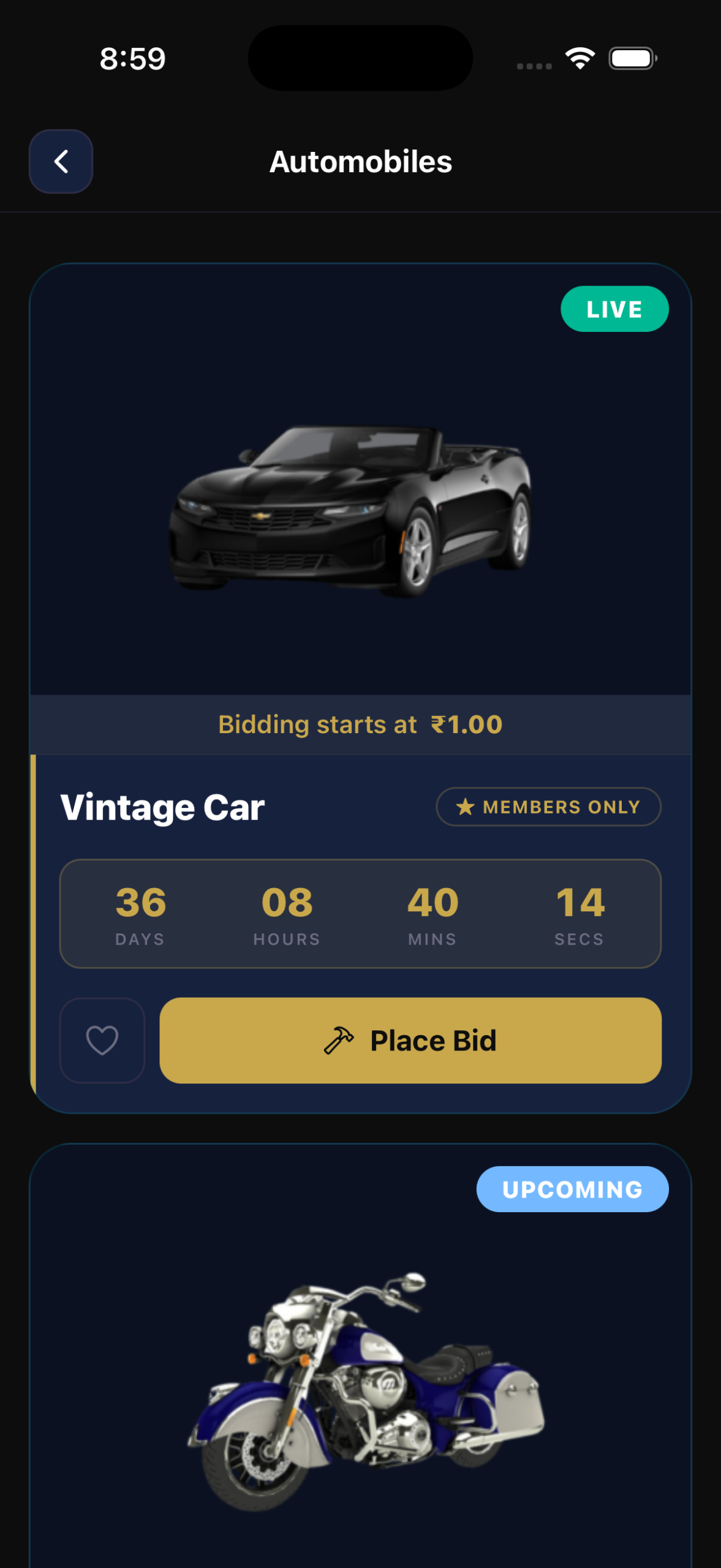Select the Automobiles title in the header

[360, 161]
